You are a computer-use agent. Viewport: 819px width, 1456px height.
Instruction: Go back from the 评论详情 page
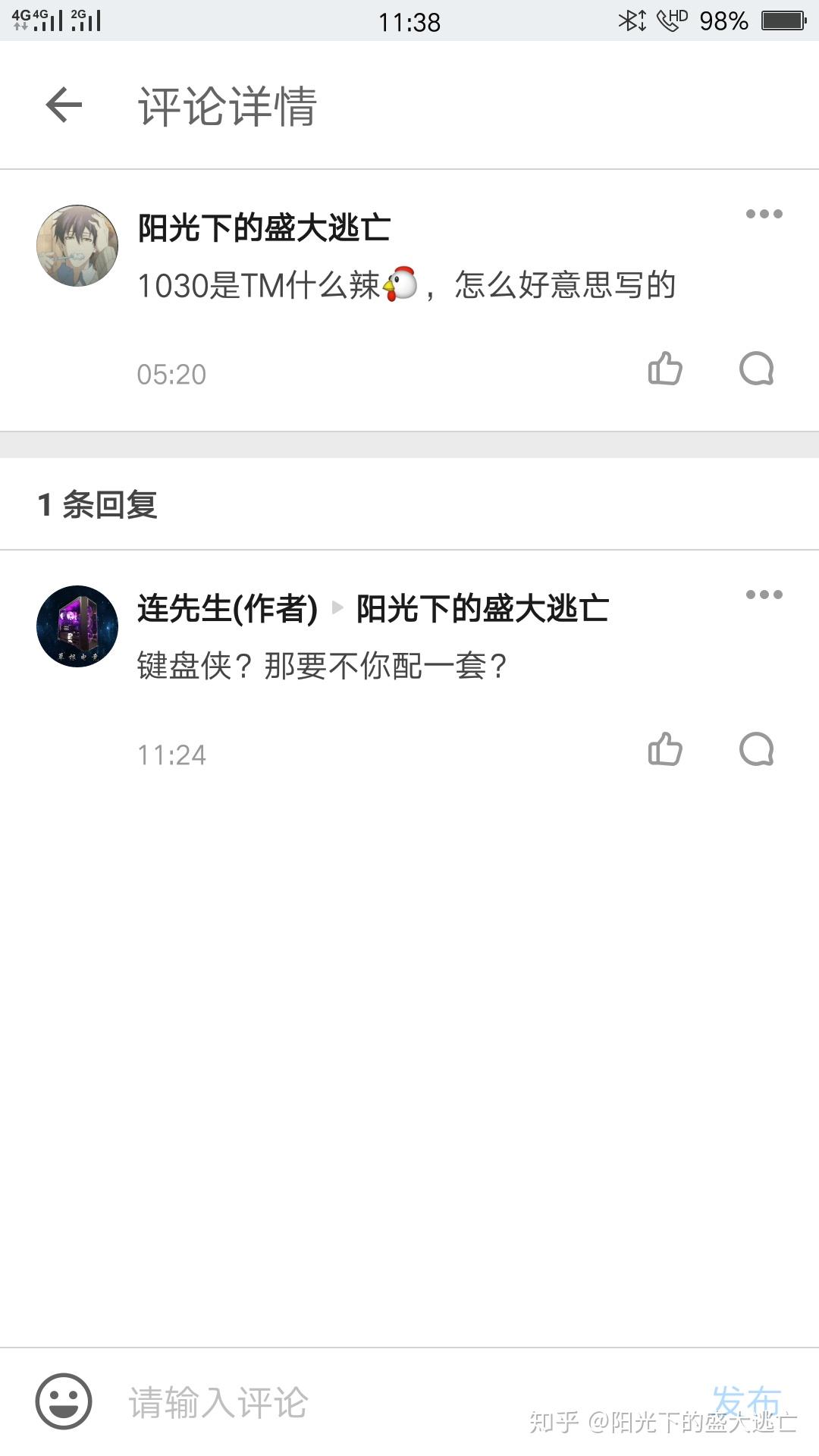(64, 105)
